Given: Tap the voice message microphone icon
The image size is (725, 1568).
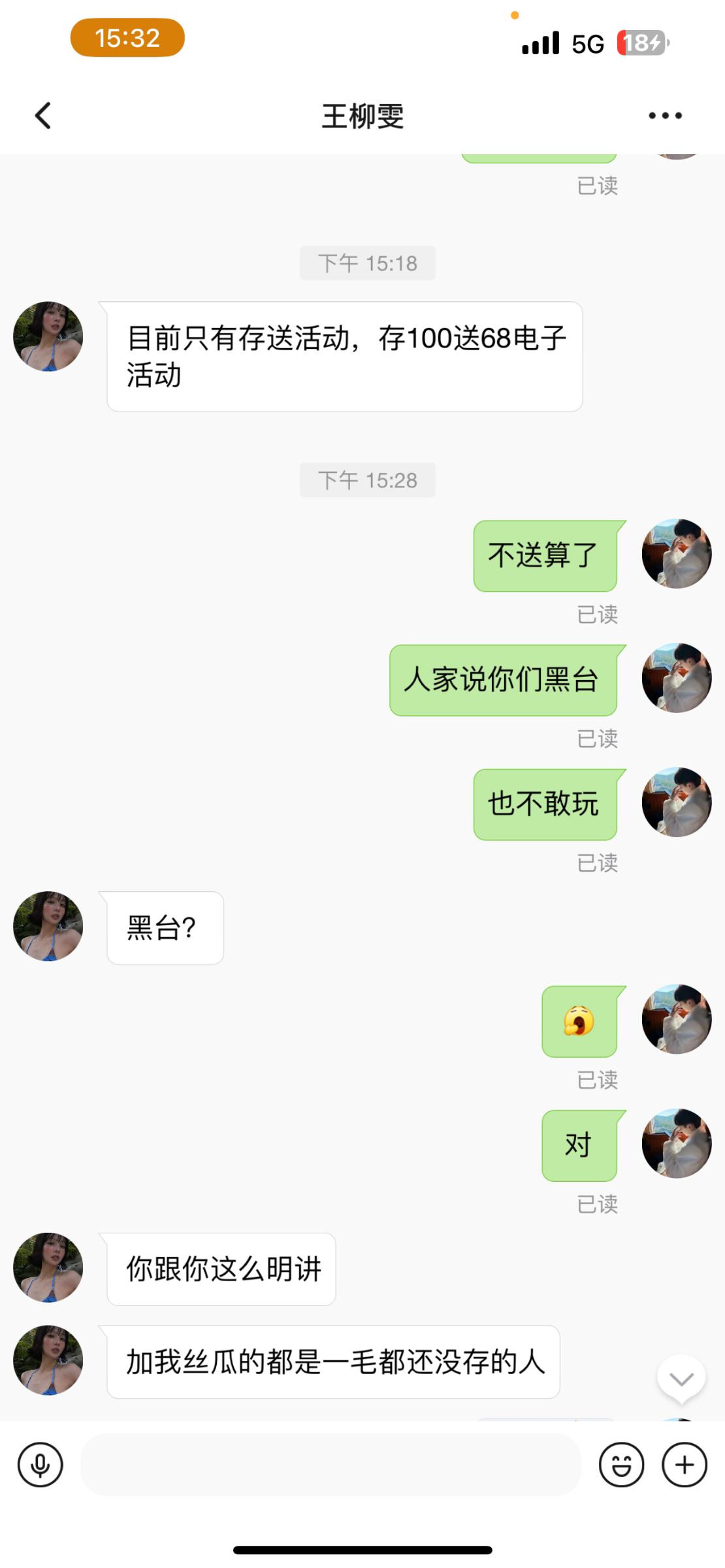Looking at the screenshot, I should coord(40,1465).
